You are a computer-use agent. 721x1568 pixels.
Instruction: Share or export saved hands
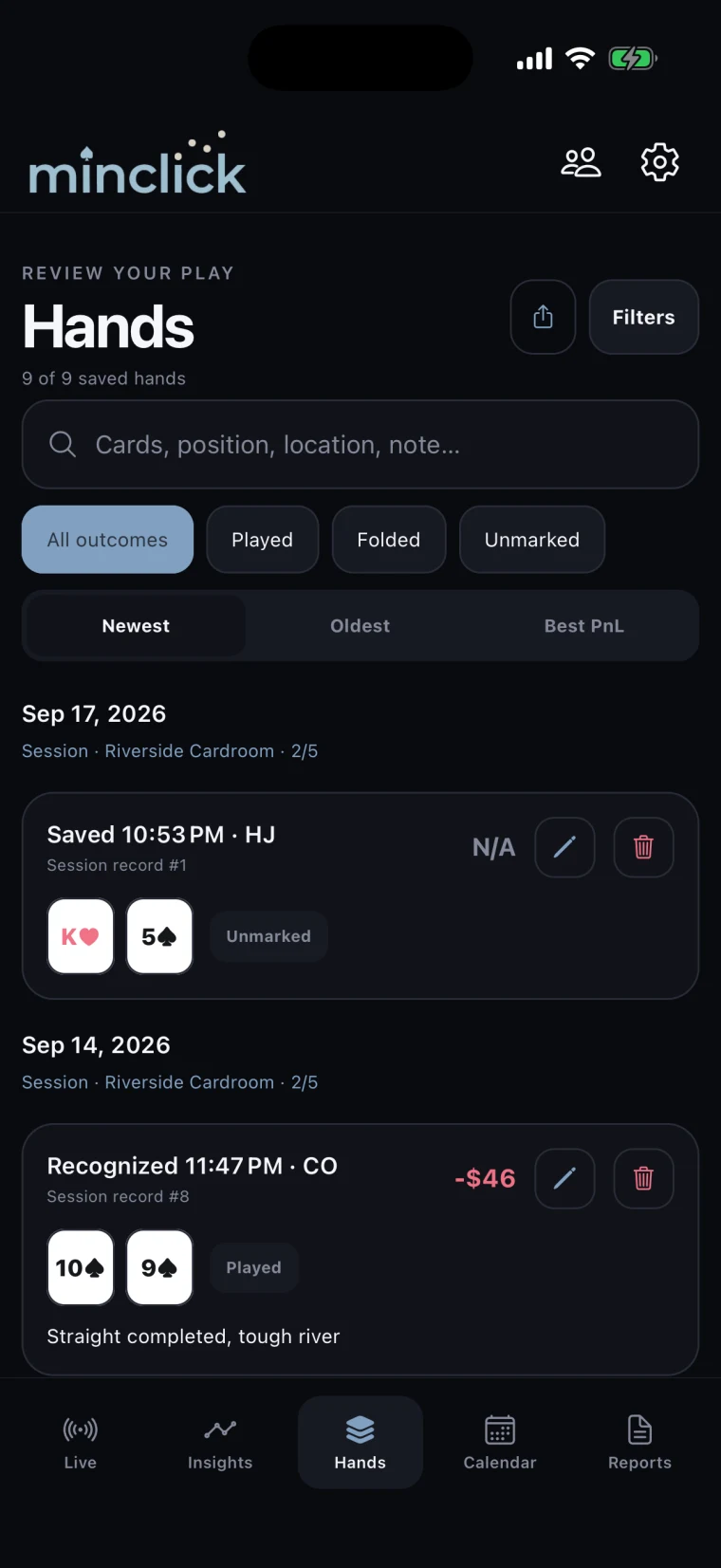click(x=543, y=317)
